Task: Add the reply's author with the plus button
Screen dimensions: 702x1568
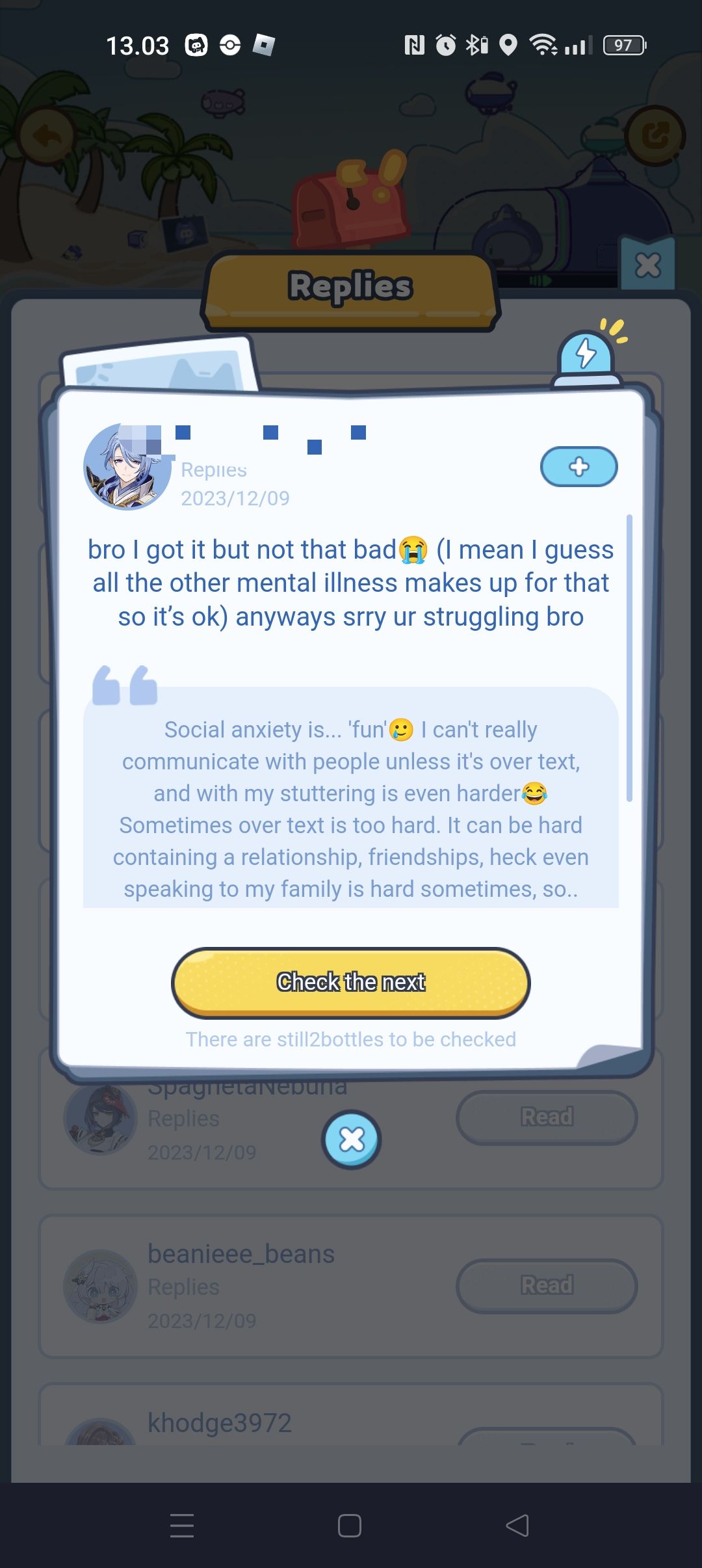Action: (x=578, y=466)
